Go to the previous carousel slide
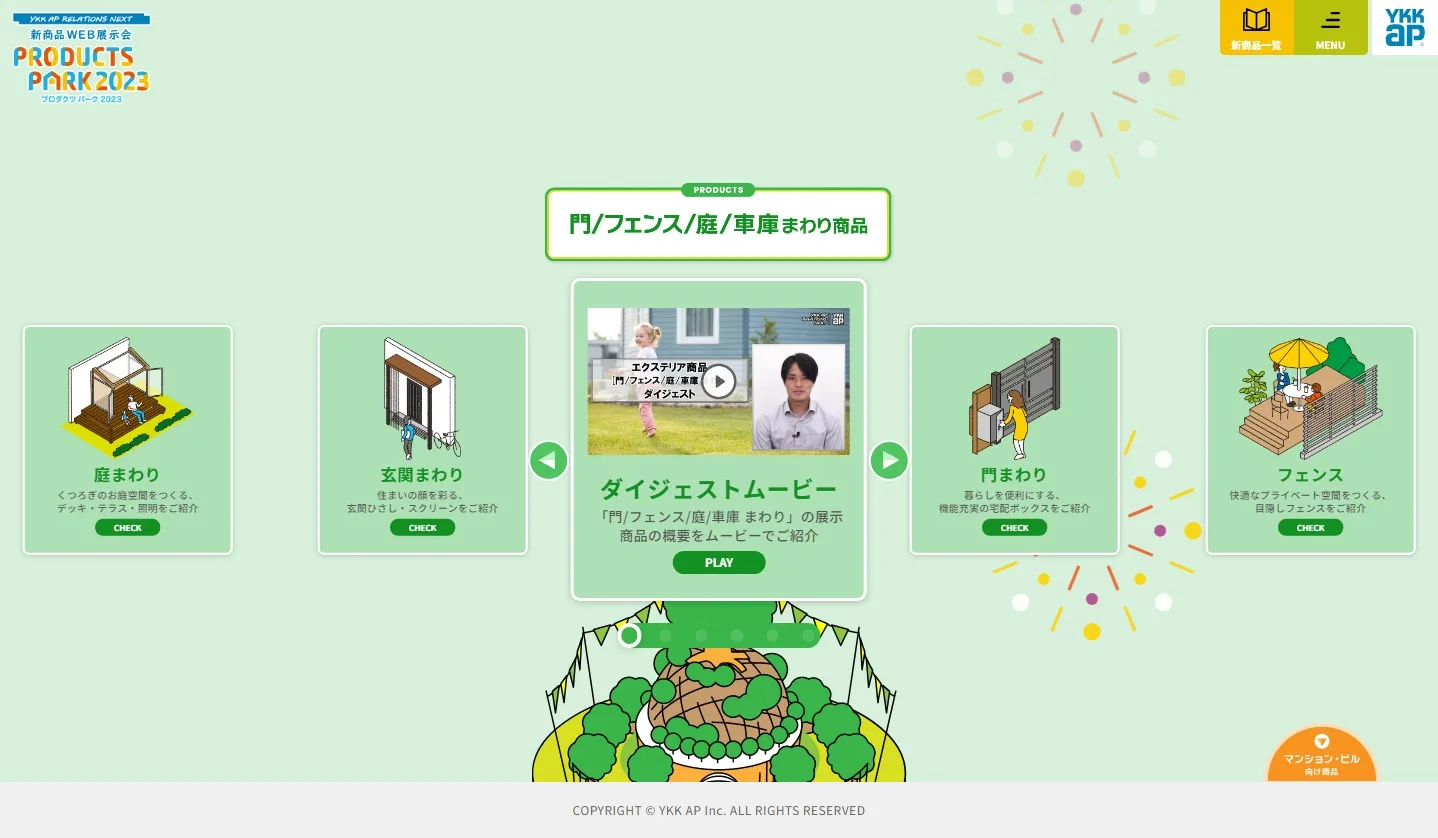Image resolution: width=1438 pixels, height=838 pixels. pos(548,461)
